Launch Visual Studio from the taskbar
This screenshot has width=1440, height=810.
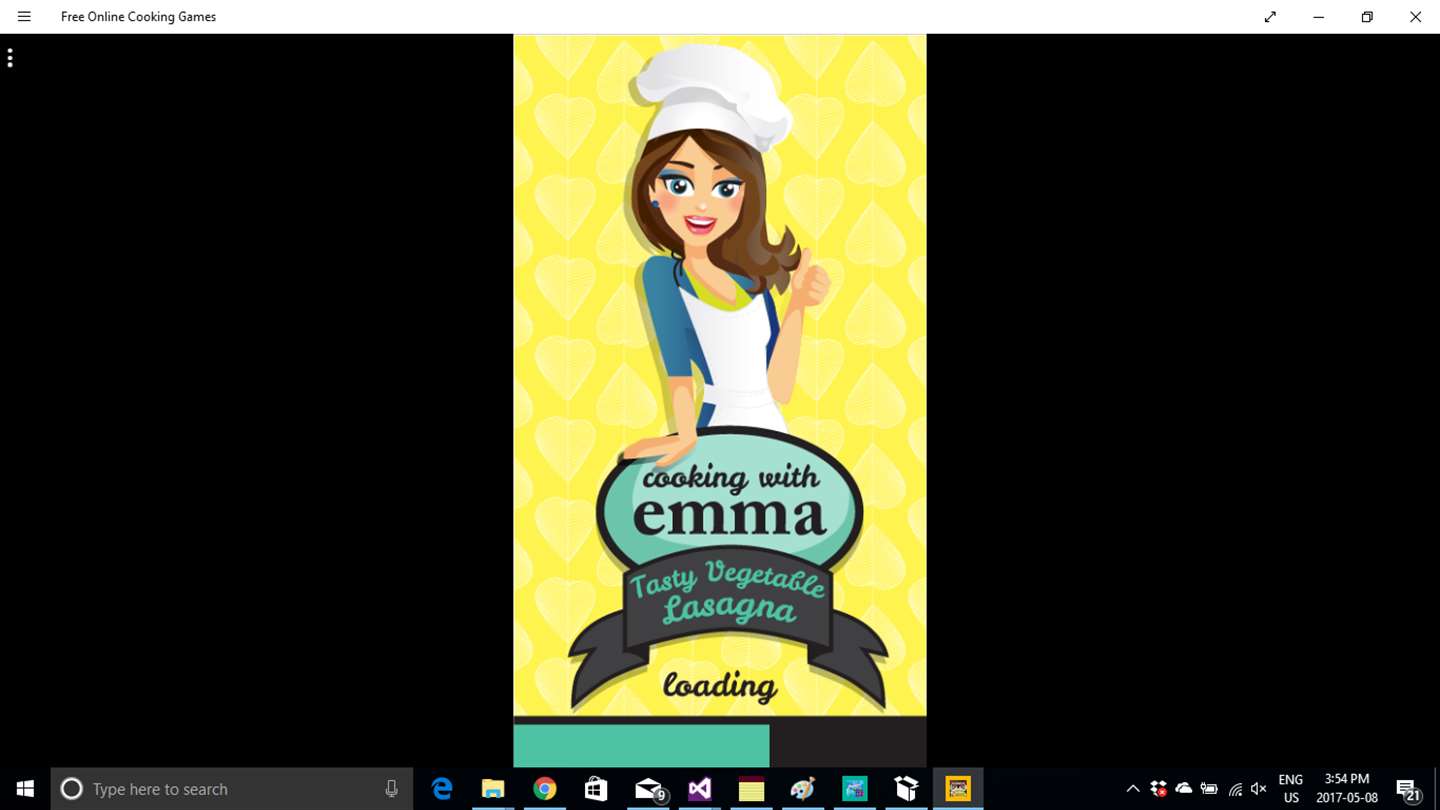(x=700, y=789)
